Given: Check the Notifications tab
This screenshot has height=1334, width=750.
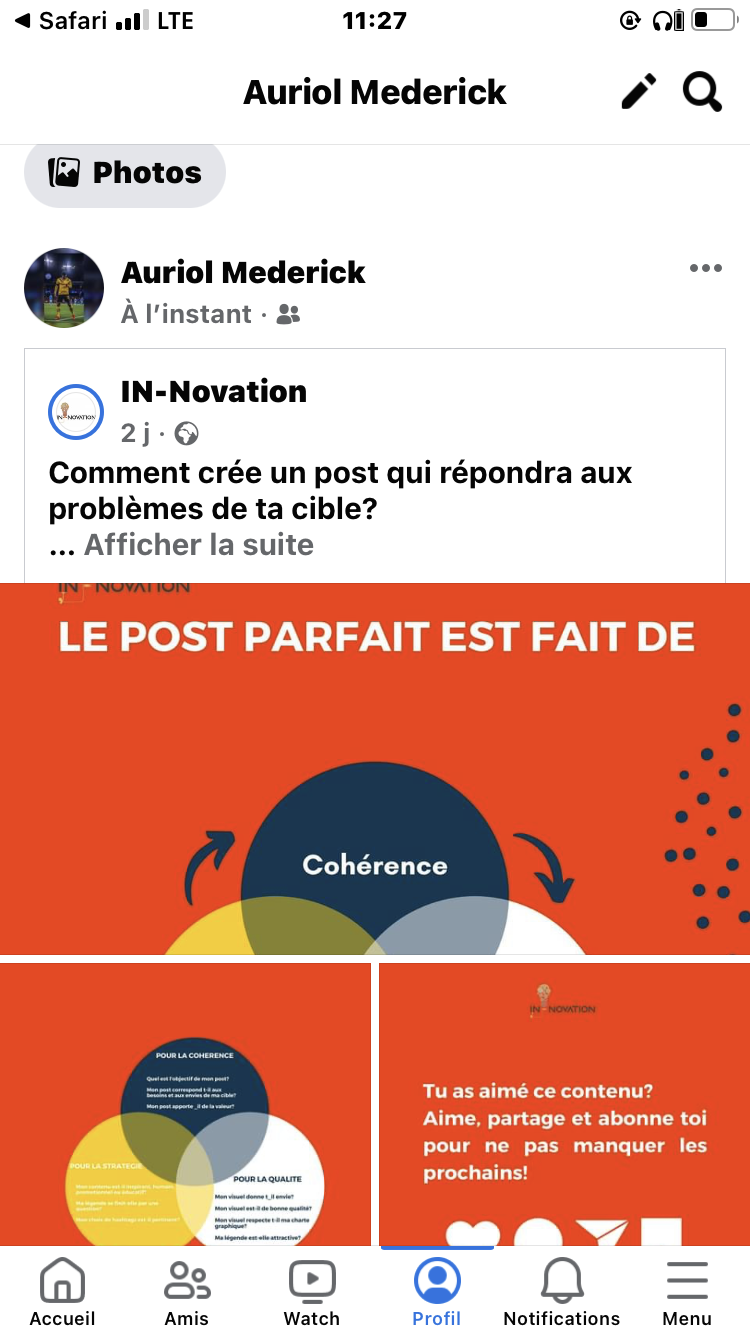Looking at the screenshot, I should click(x=562, y=1292).
